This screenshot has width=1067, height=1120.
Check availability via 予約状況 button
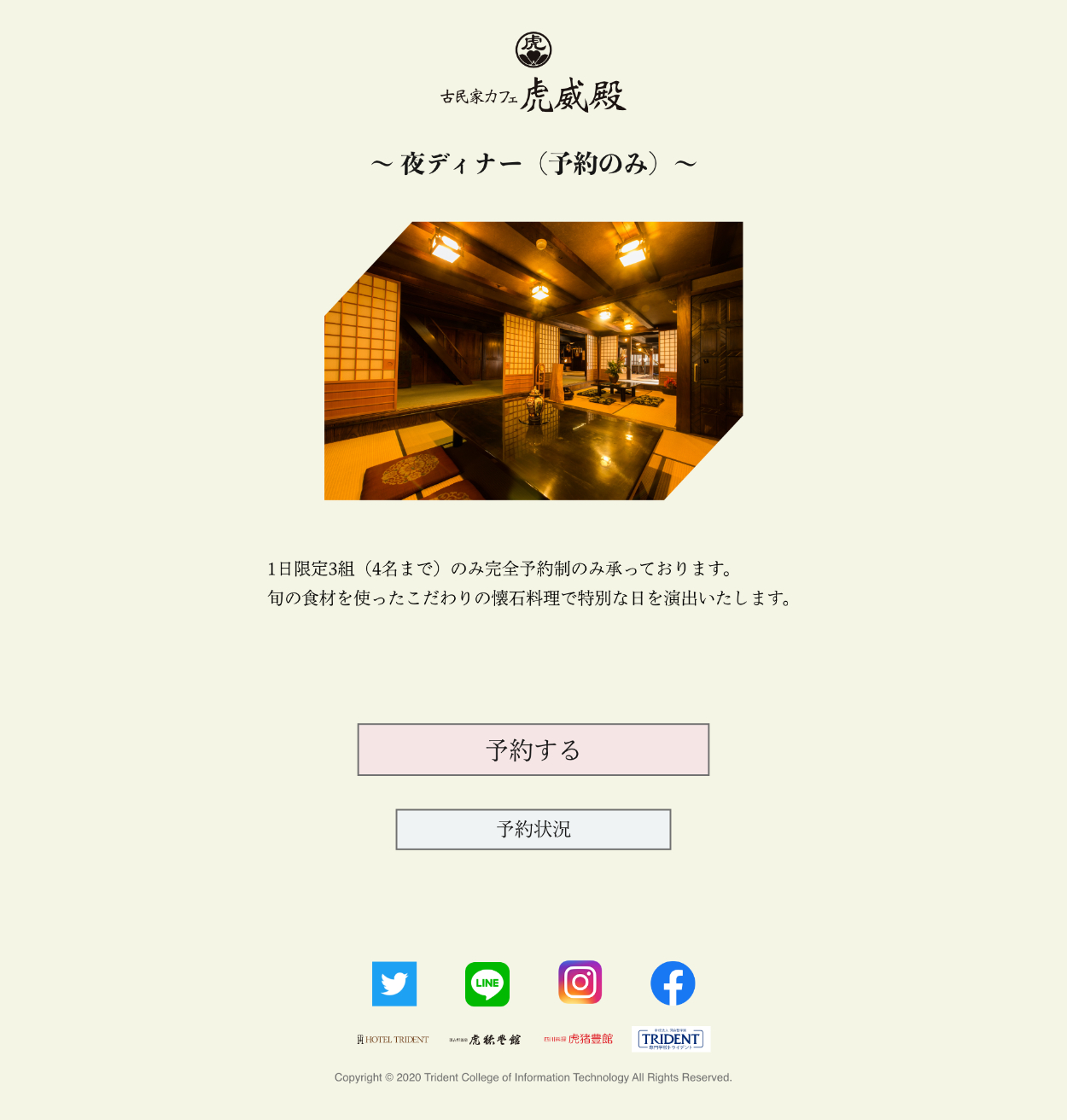[x=533, y=829]
